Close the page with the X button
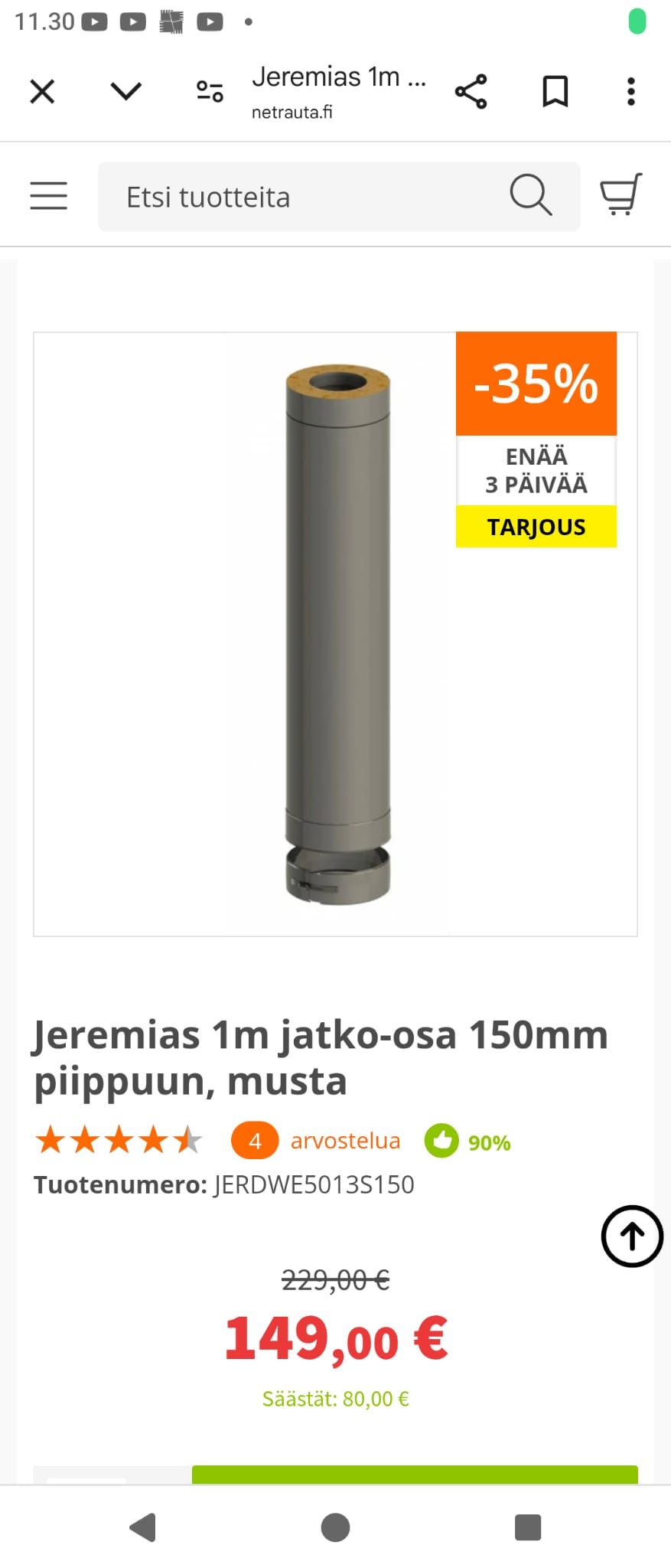671x1568 pixels. pos(42,91)
